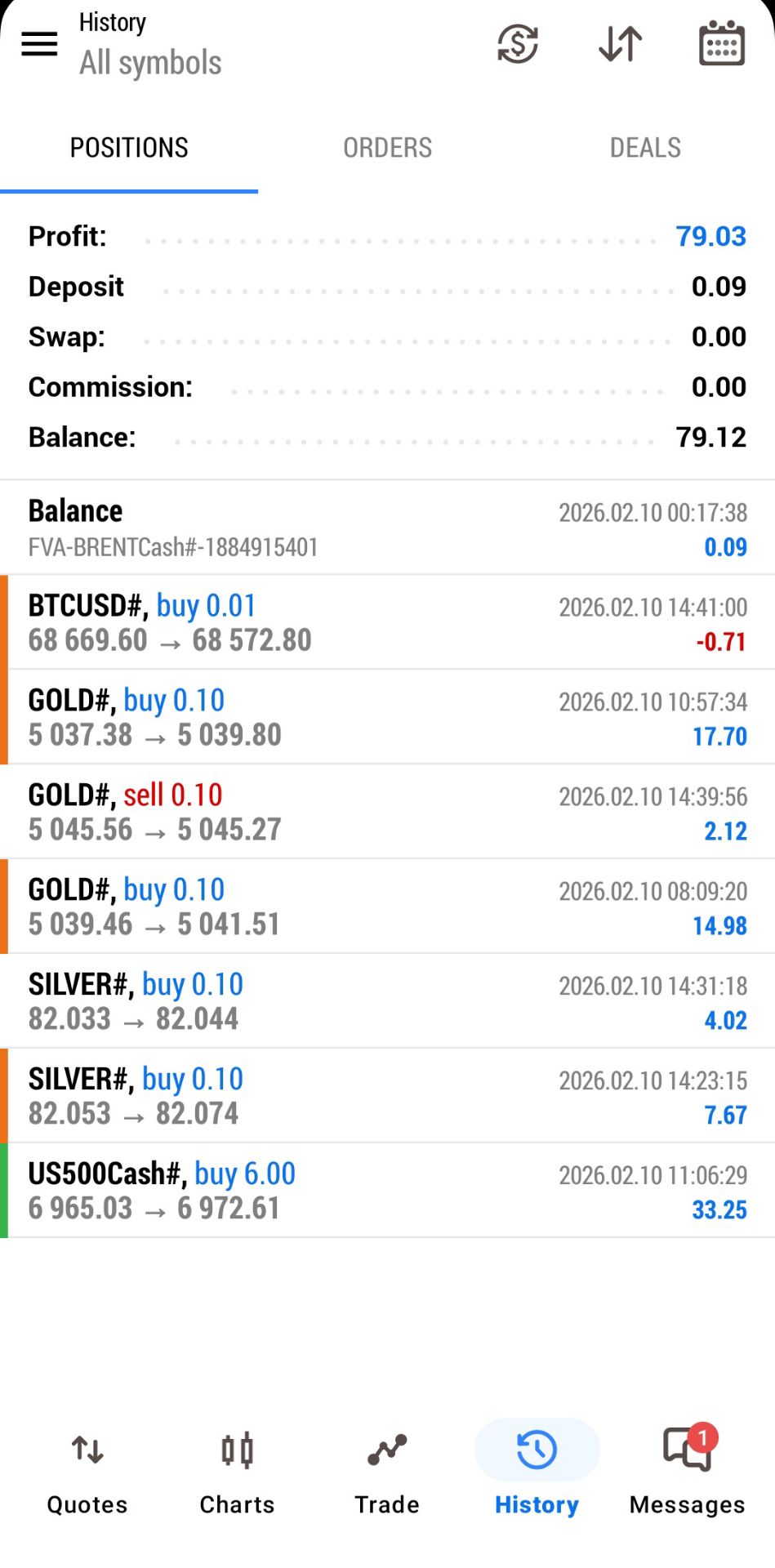
Task: Open GOLD# buy position with 17.70 profit
Action: click(387, 718)
